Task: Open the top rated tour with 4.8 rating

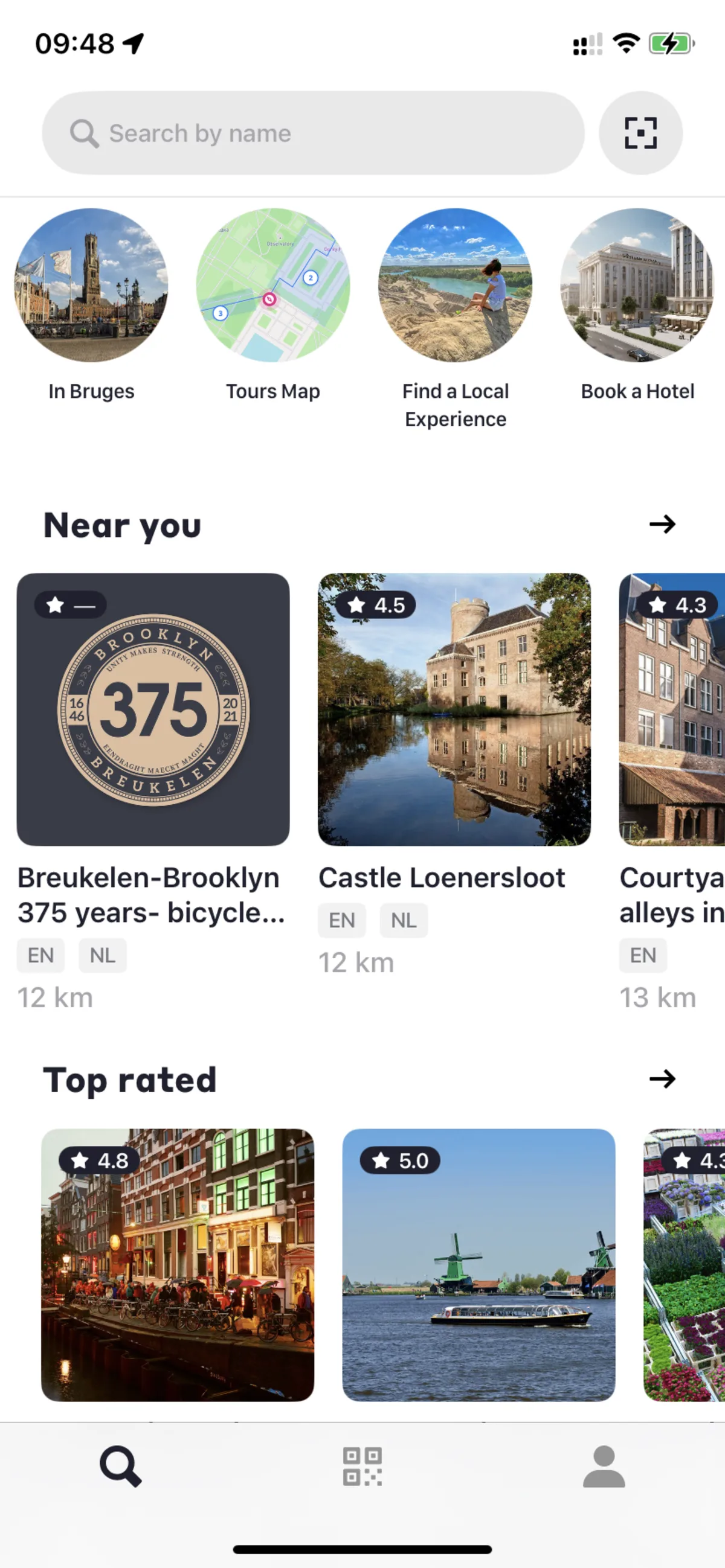Action: (x=178, y=1265)
